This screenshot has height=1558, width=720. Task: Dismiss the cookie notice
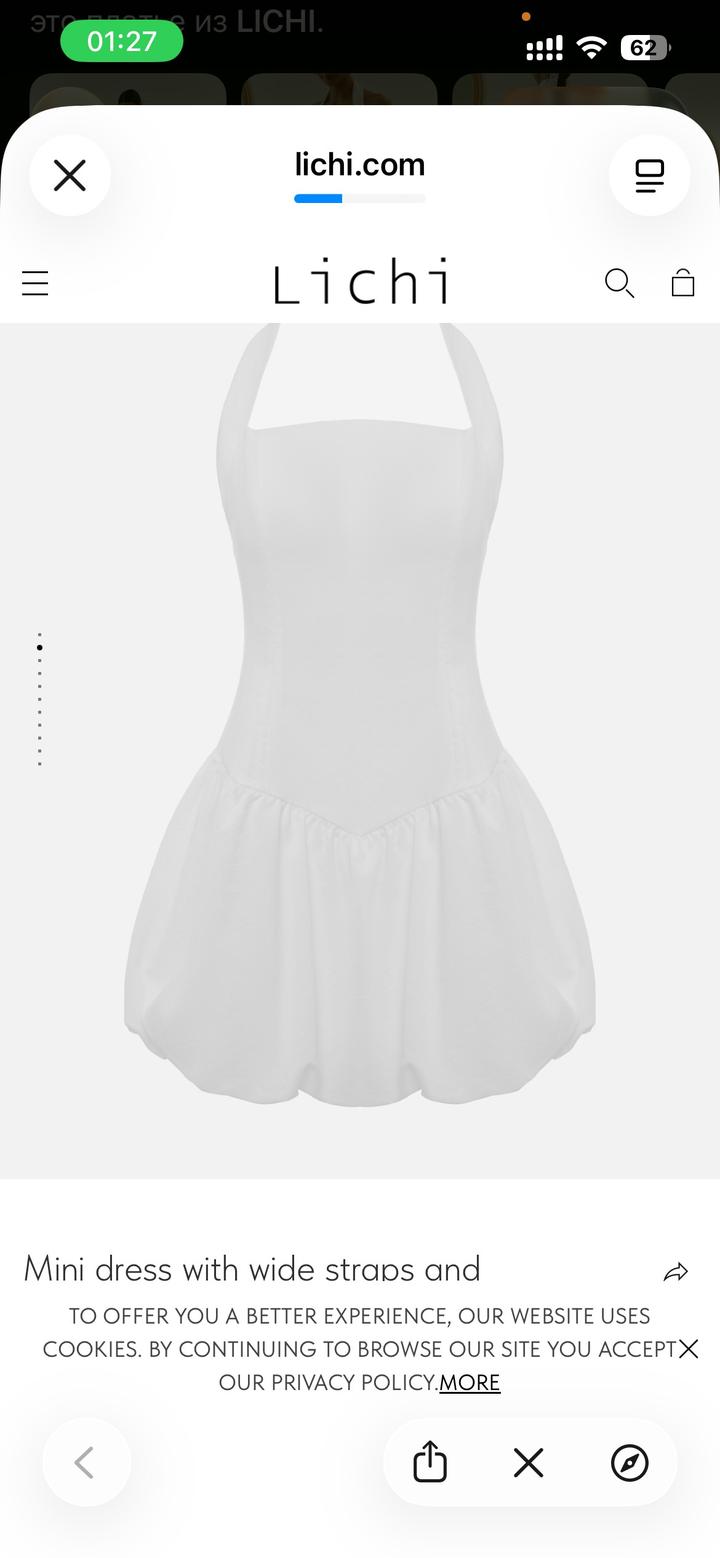coord(688,1349)
